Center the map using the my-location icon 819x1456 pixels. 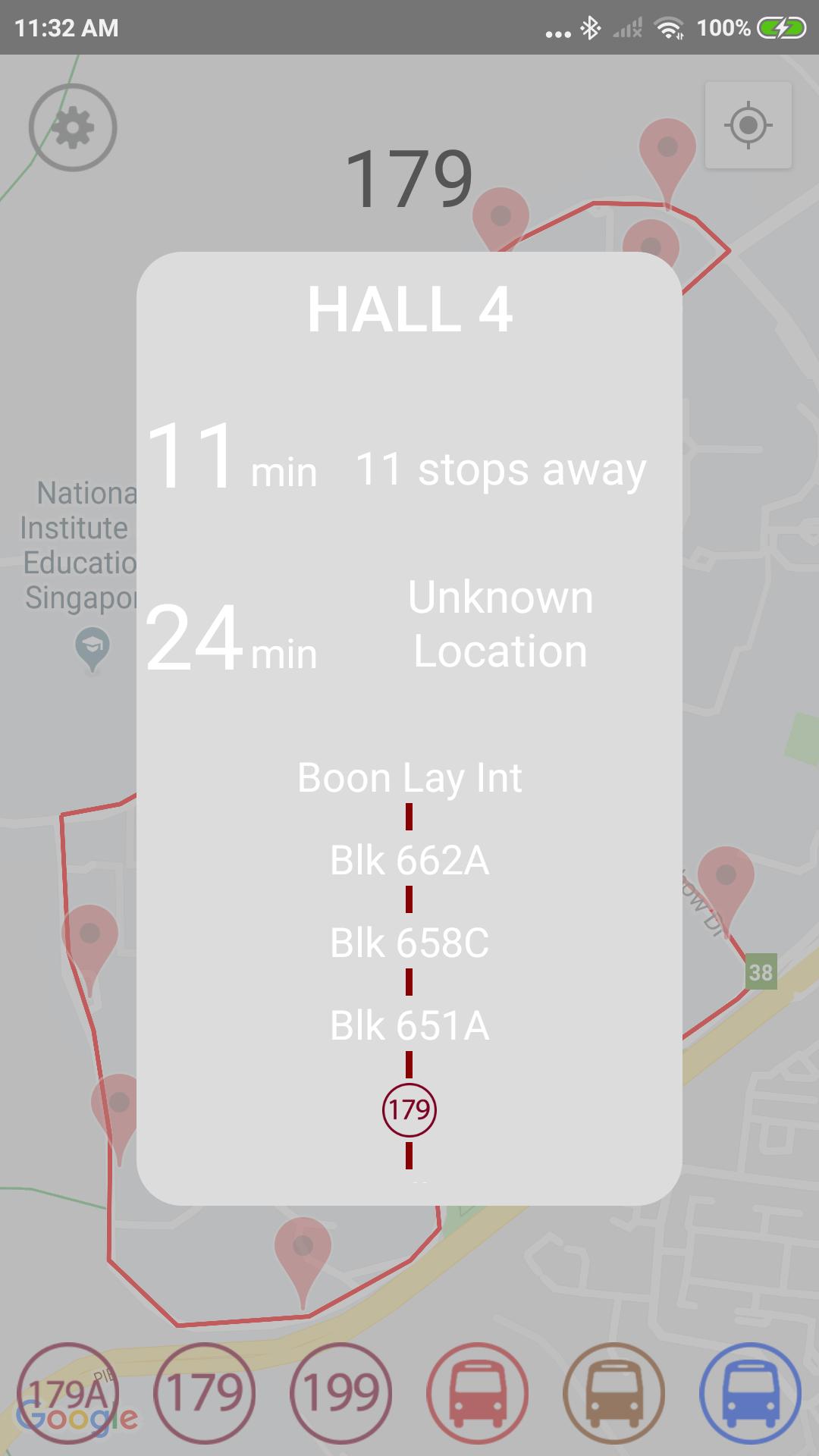(x=747, y=127)
